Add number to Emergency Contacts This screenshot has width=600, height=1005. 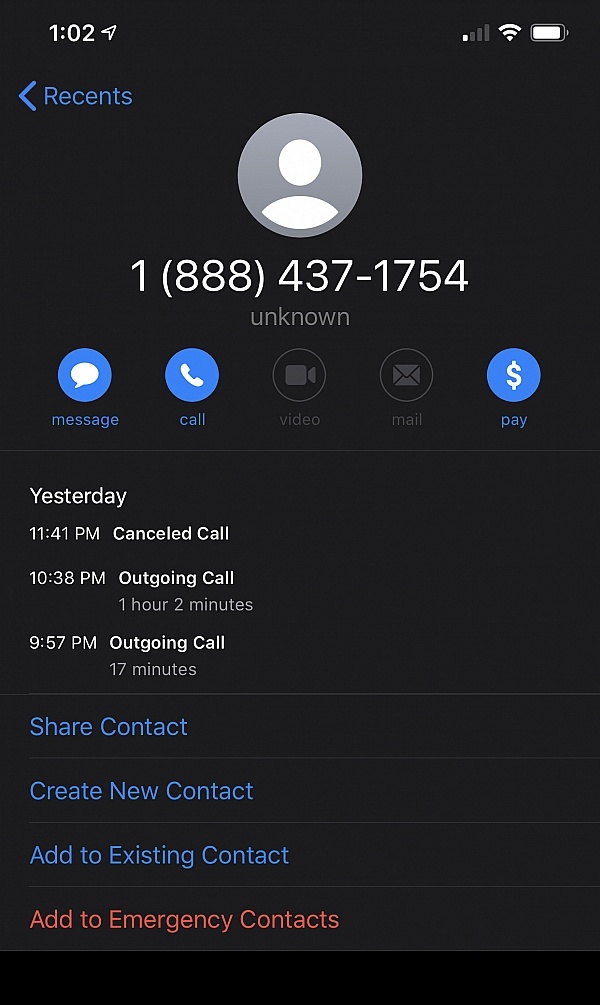[185, 919]
